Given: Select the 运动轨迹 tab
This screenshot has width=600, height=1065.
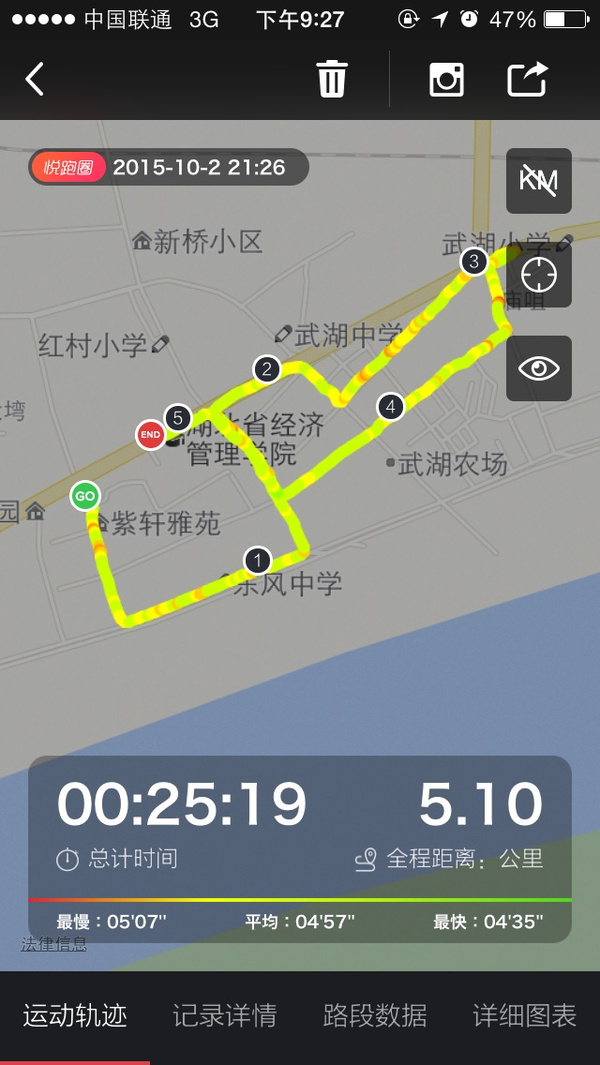Looking at the screenshot, I should coord(75,1016).
